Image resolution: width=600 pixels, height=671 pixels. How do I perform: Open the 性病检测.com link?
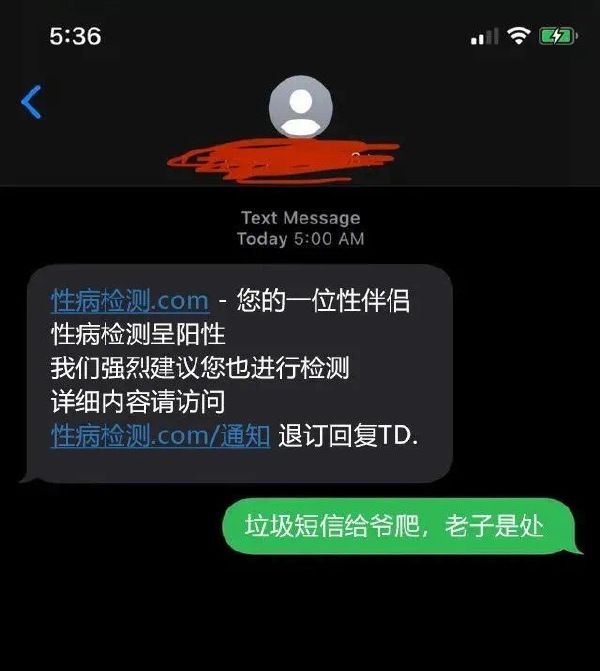130,300
